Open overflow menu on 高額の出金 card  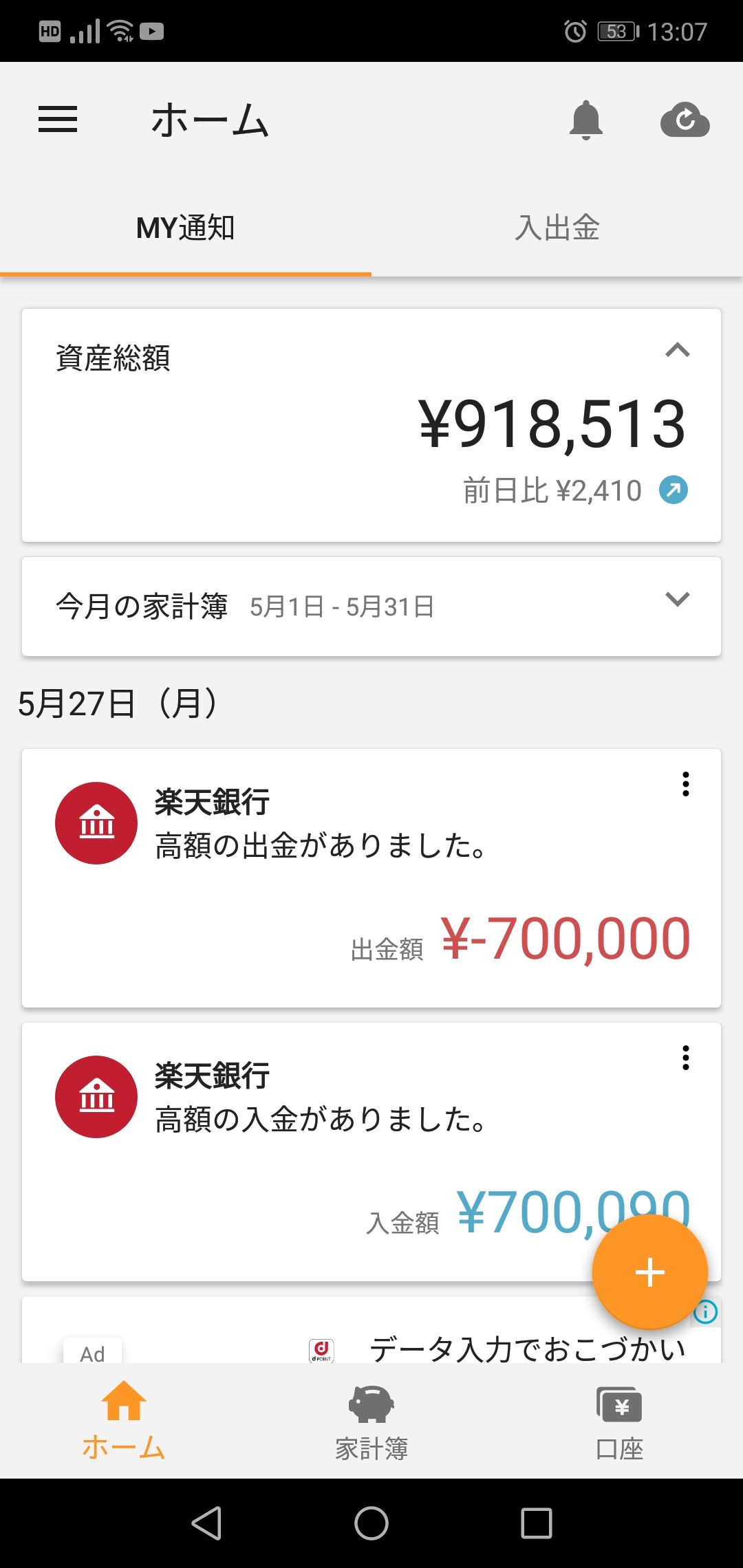(685, 784)
